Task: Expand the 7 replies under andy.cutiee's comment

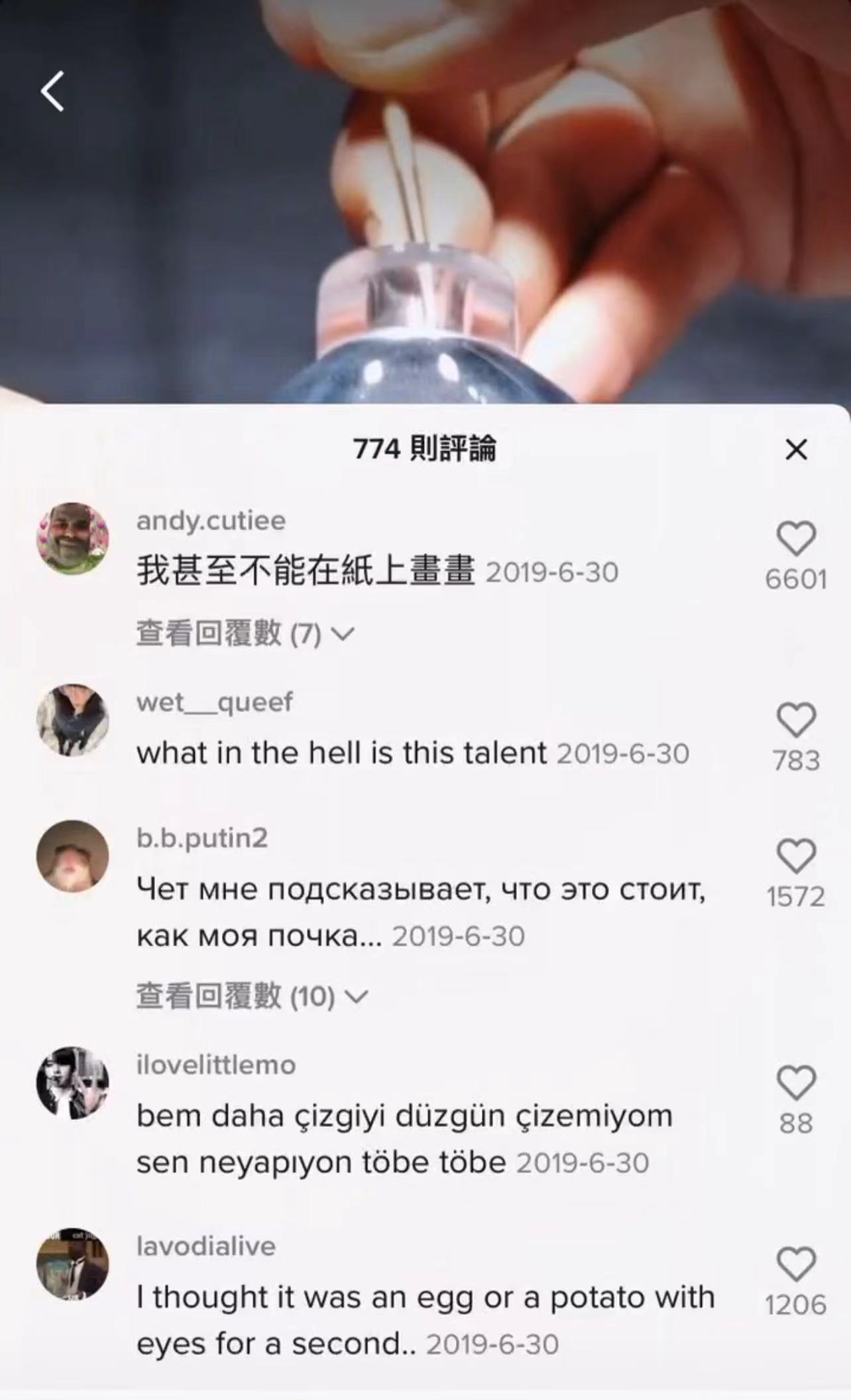Action: pos(245,634)
